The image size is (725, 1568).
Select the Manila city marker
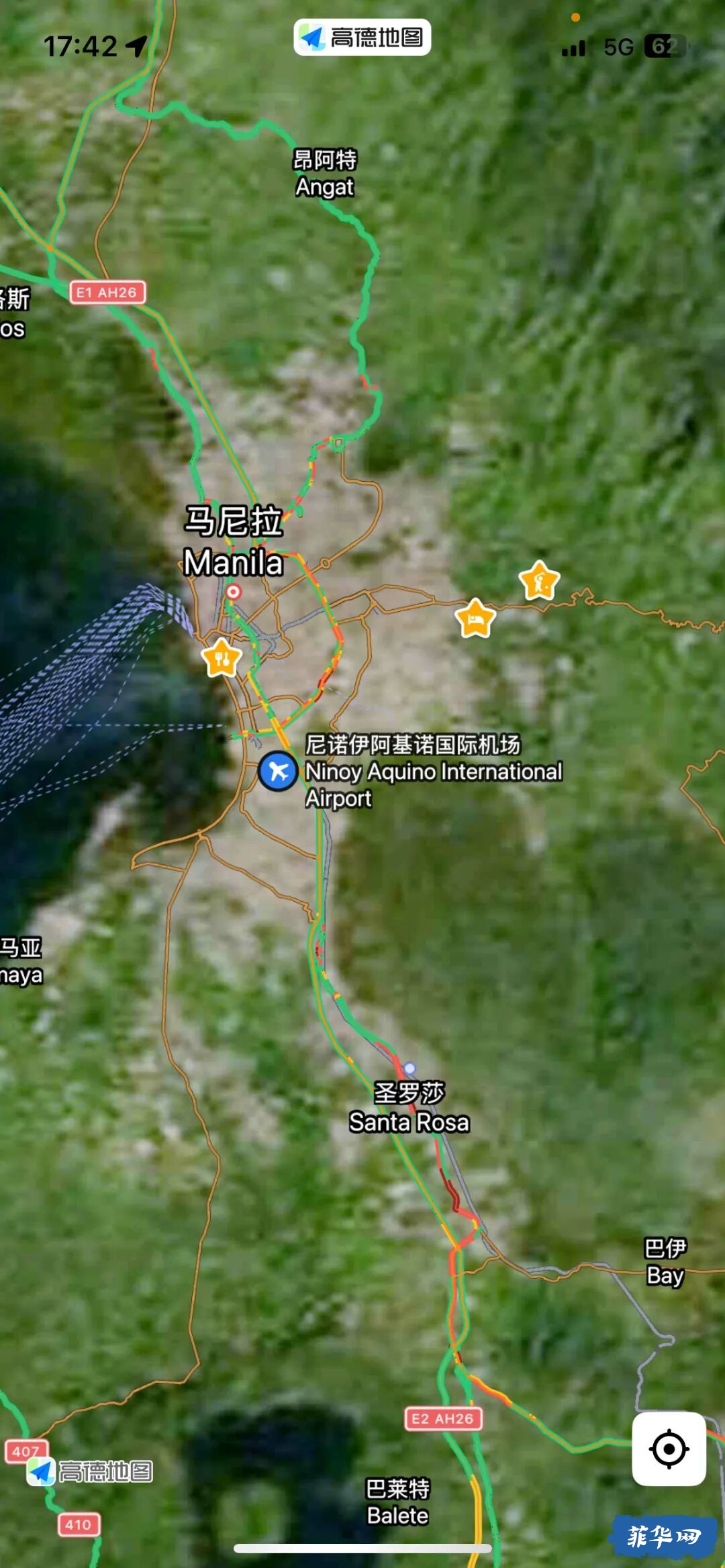(x=233, y=592)
